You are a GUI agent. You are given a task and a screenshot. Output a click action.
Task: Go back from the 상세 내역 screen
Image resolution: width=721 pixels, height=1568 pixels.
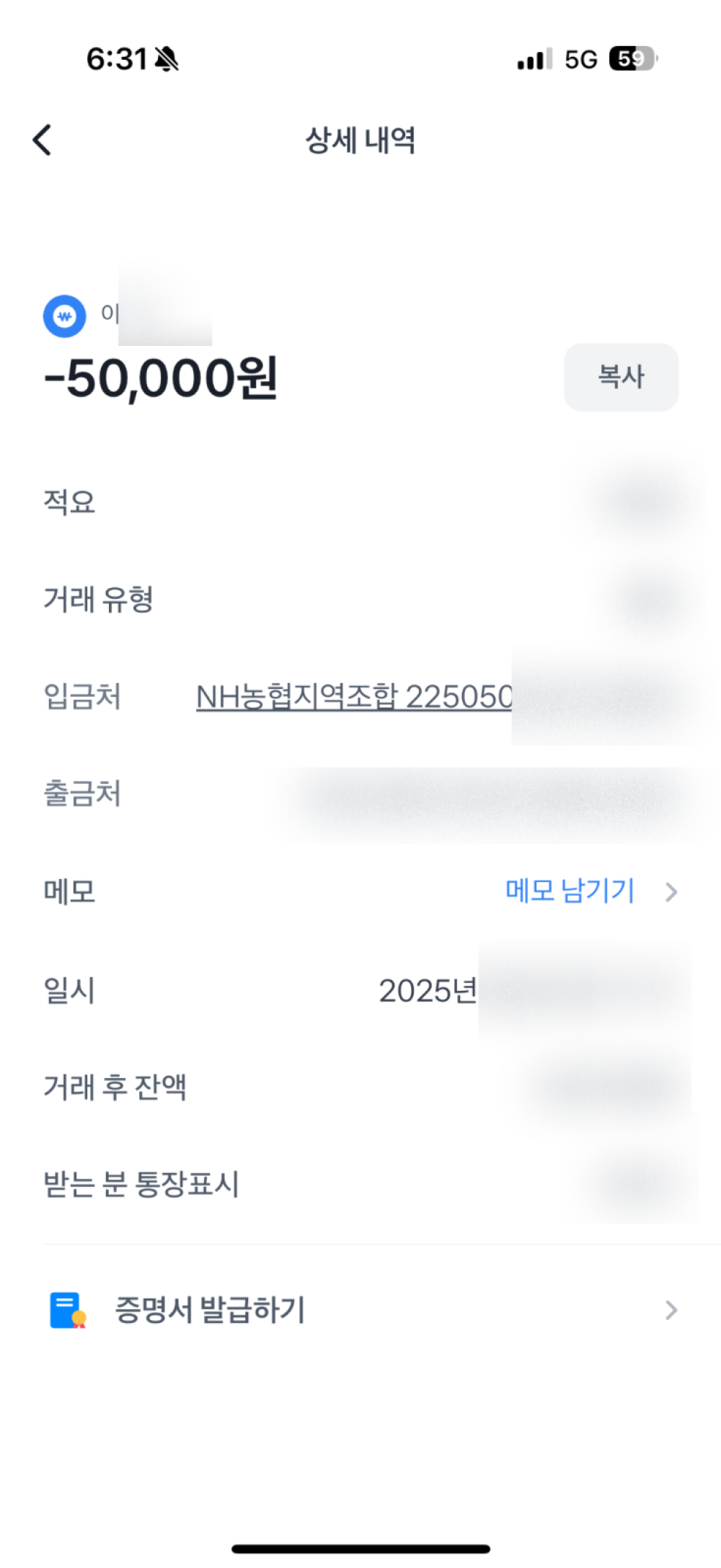[x=43, y=140]
